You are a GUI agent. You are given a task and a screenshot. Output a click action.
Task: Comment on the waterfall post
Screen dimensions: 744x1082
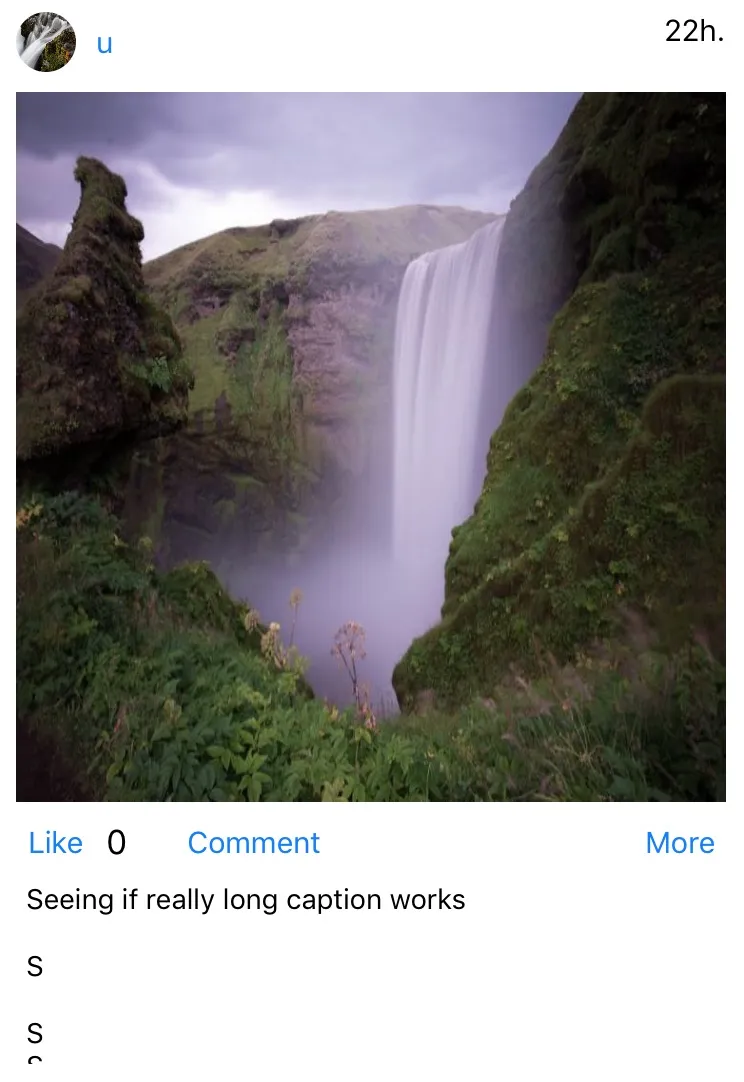coord(253,843)
